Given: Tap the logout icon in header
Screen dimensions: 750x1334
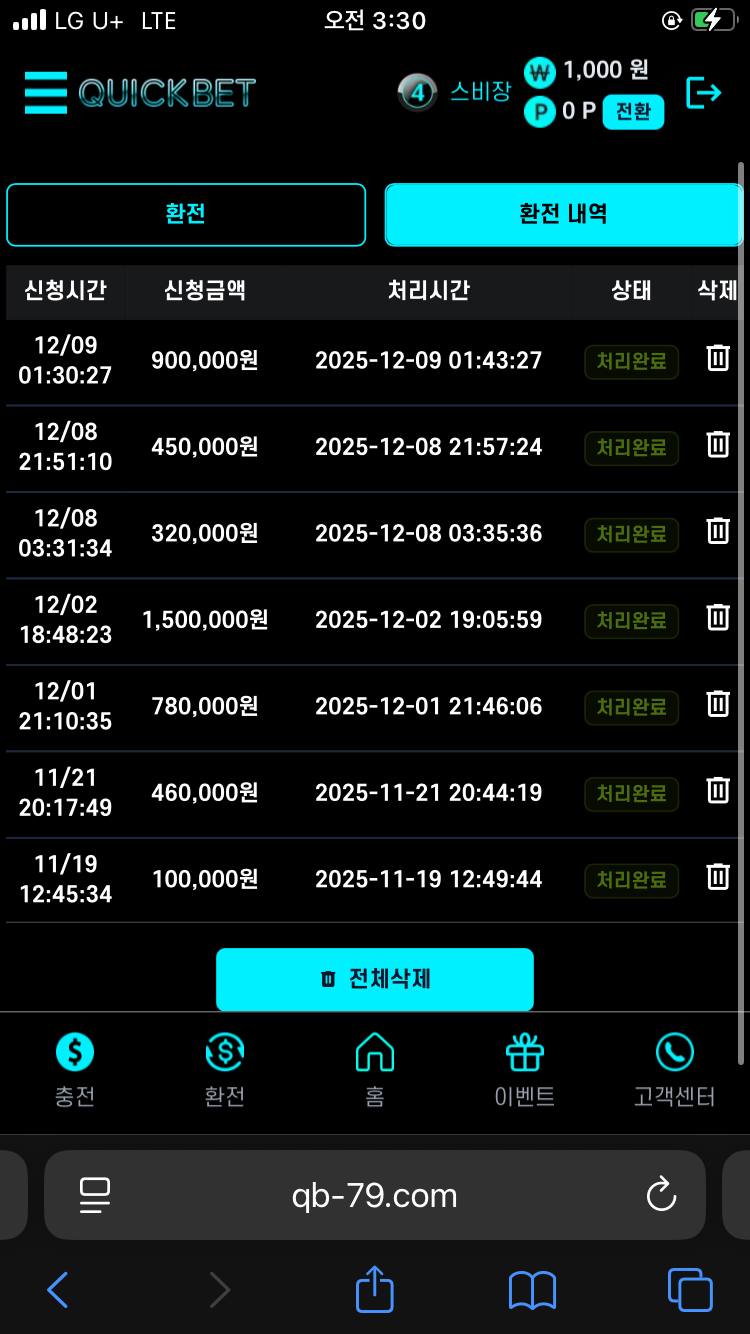Looking at the screenshot, I should pos(703,93).
